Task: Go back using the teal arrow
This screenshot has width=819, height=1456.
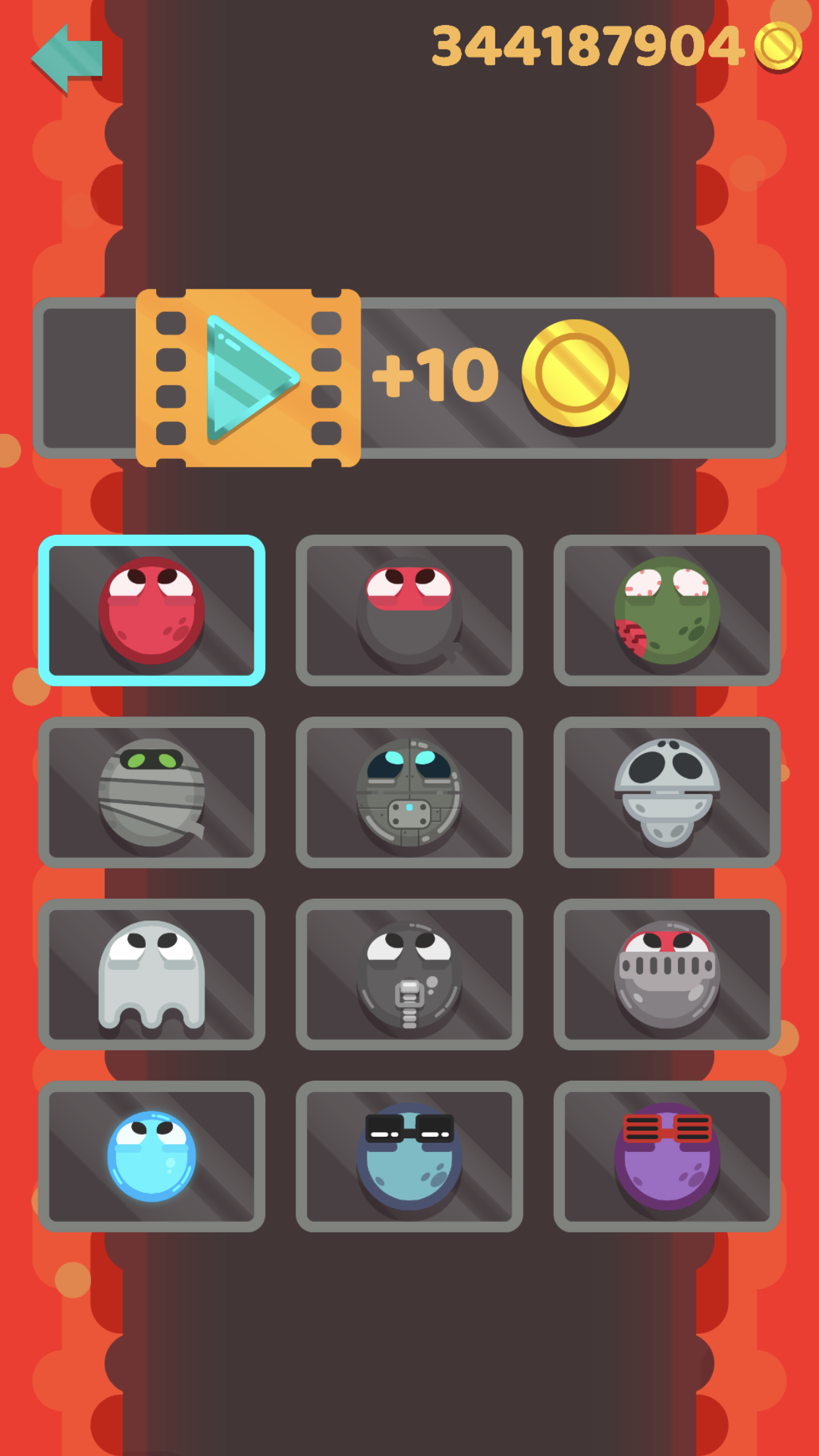Action: 67,58
